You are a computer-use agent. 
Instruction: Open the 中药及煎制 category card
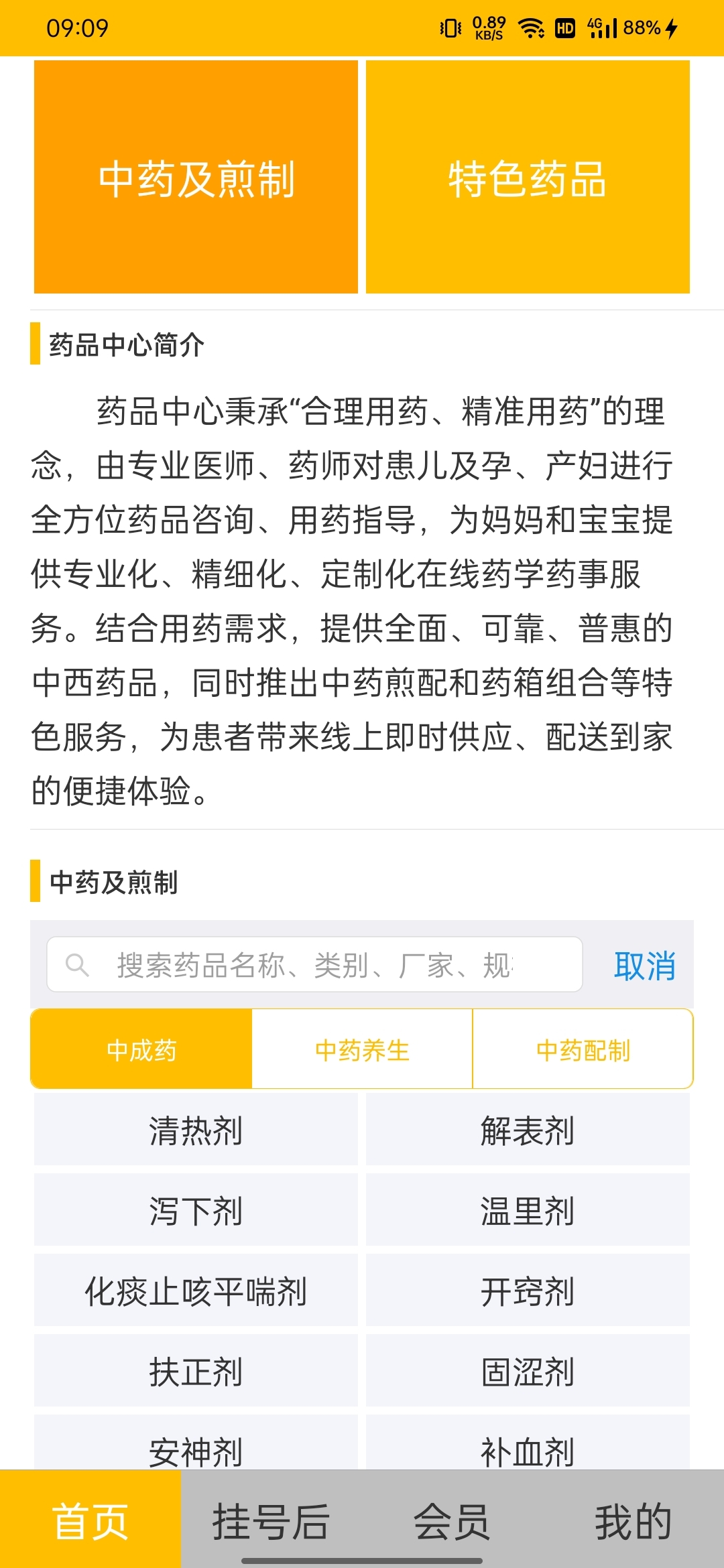click(x=194, y=179)
